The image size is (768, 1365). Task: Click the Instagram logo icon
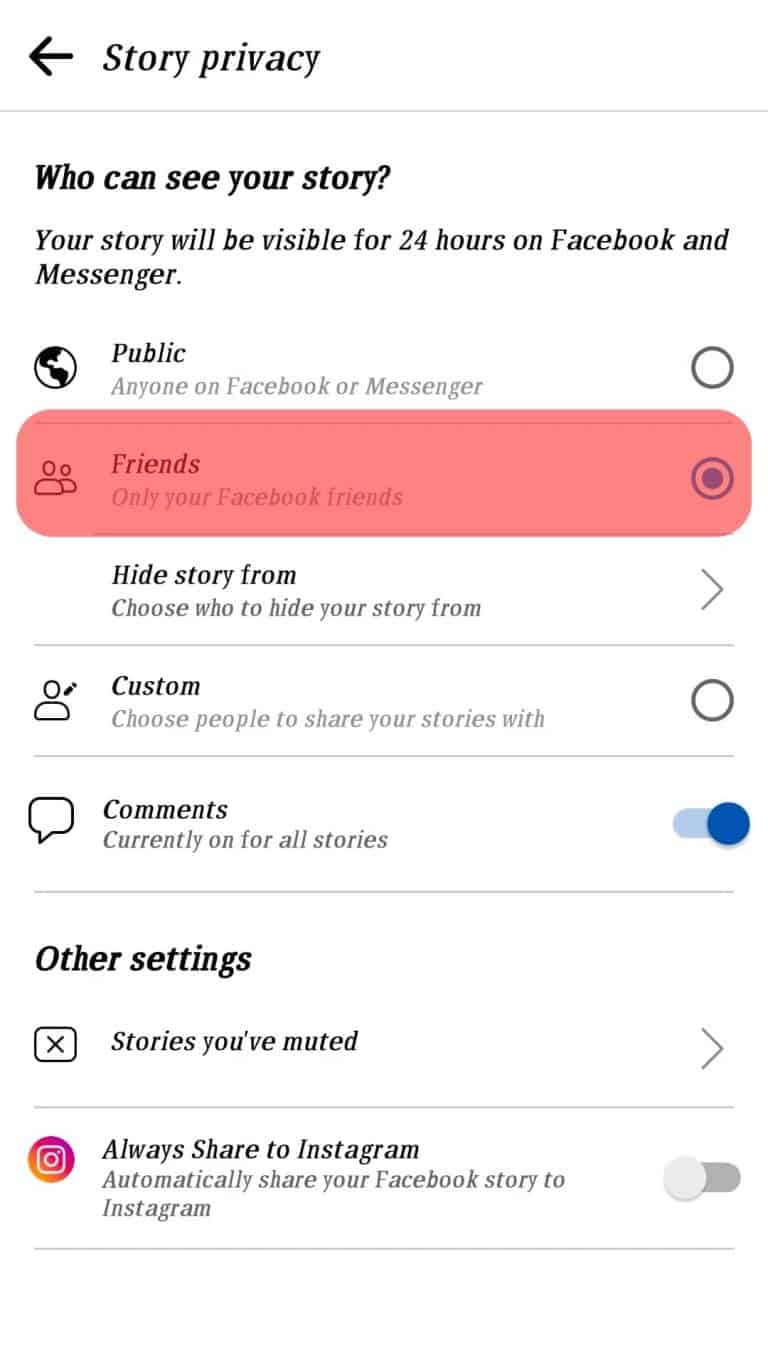click(x=51, y=1159)
